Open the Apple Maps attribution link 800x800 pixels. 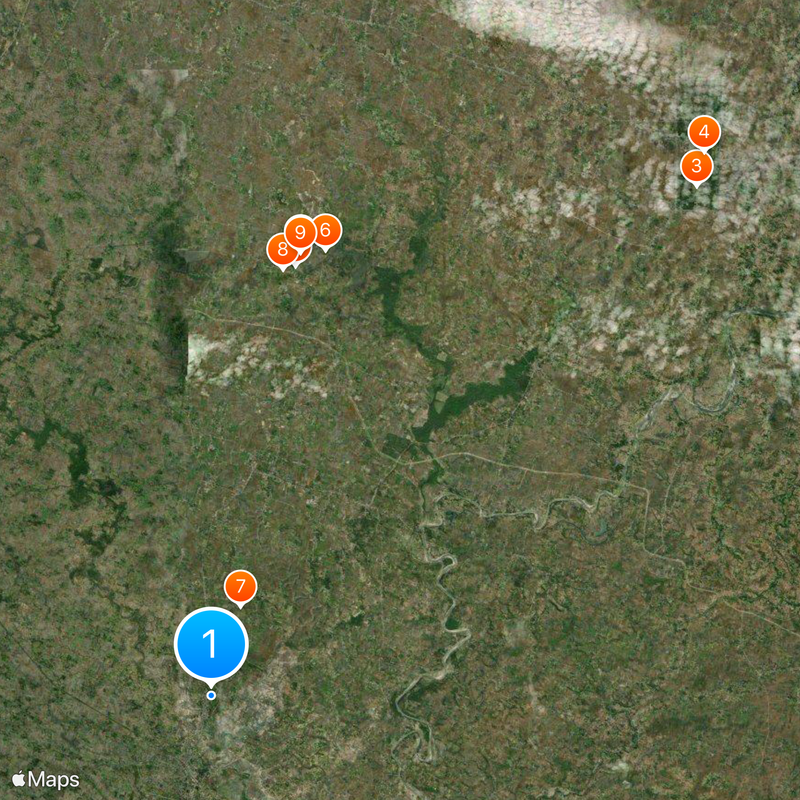46,779
